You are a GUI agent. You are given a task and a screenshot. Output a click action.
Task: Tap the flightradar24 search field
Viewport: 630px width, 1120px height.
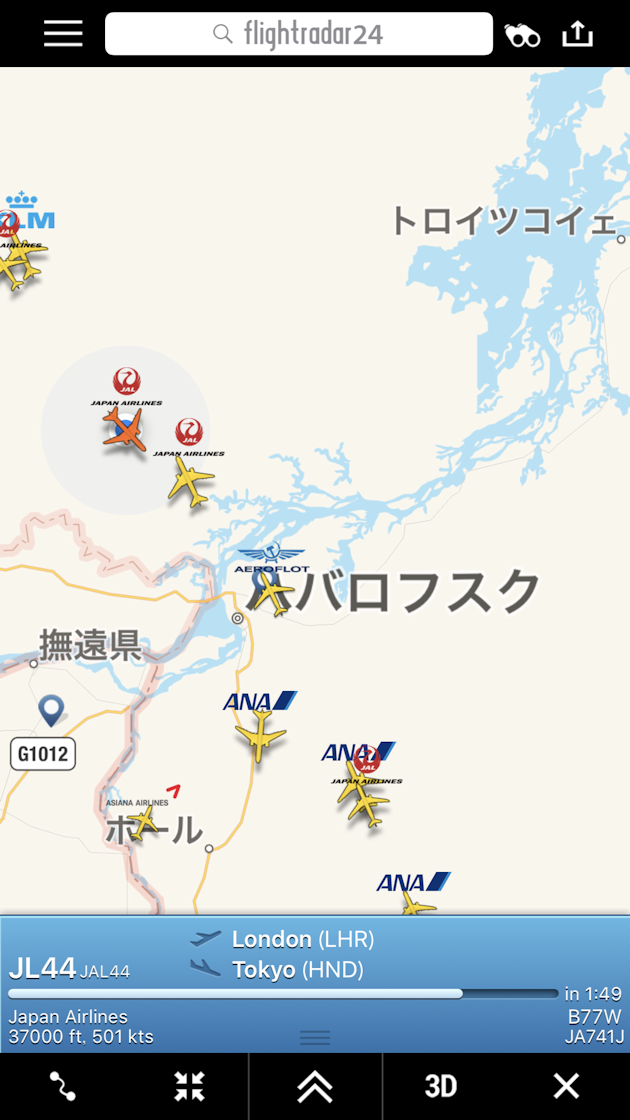click(x=299, y=34)
